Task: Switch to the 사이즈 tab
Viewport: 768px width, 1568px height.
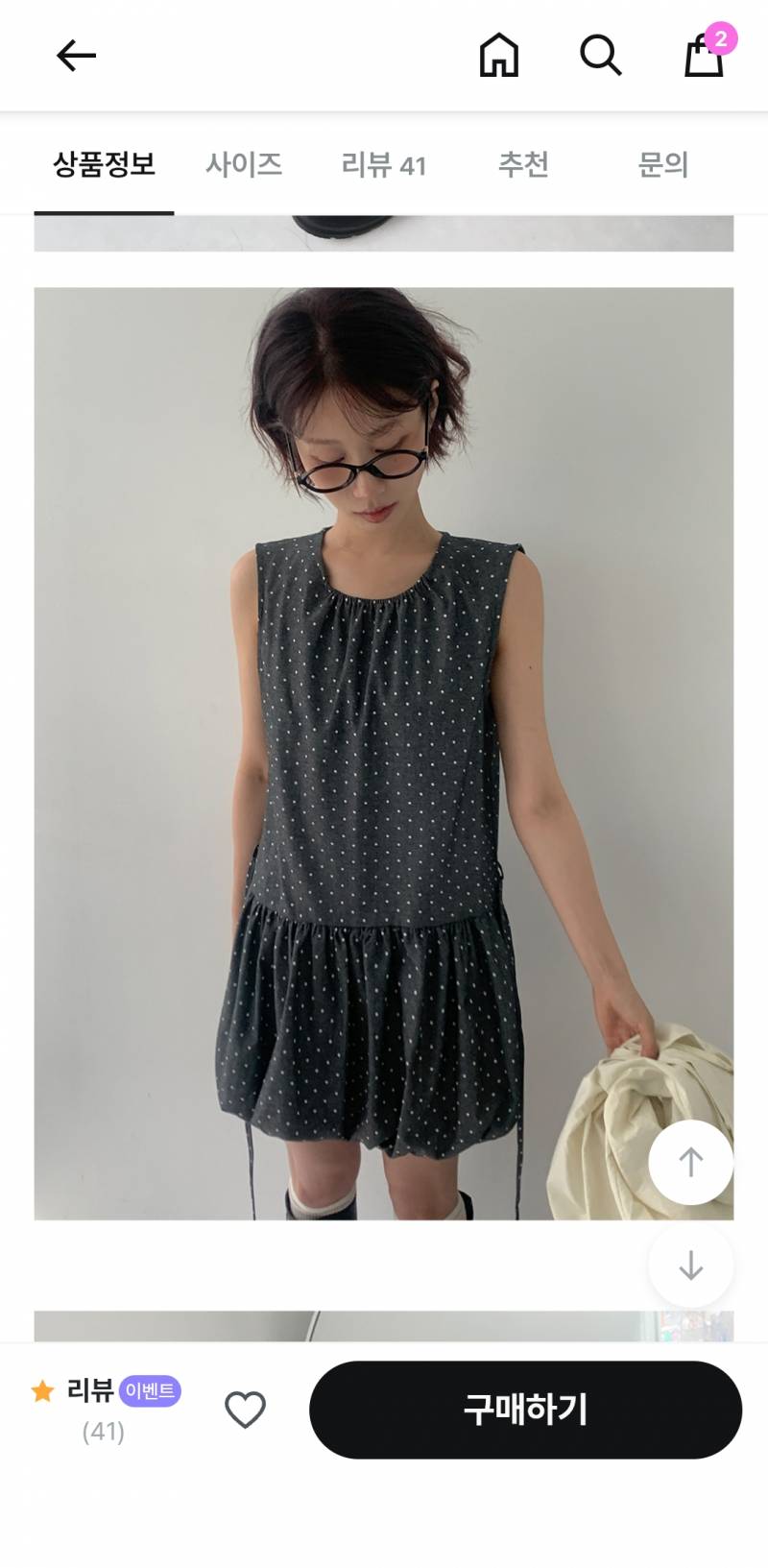Action: point(244,164)
